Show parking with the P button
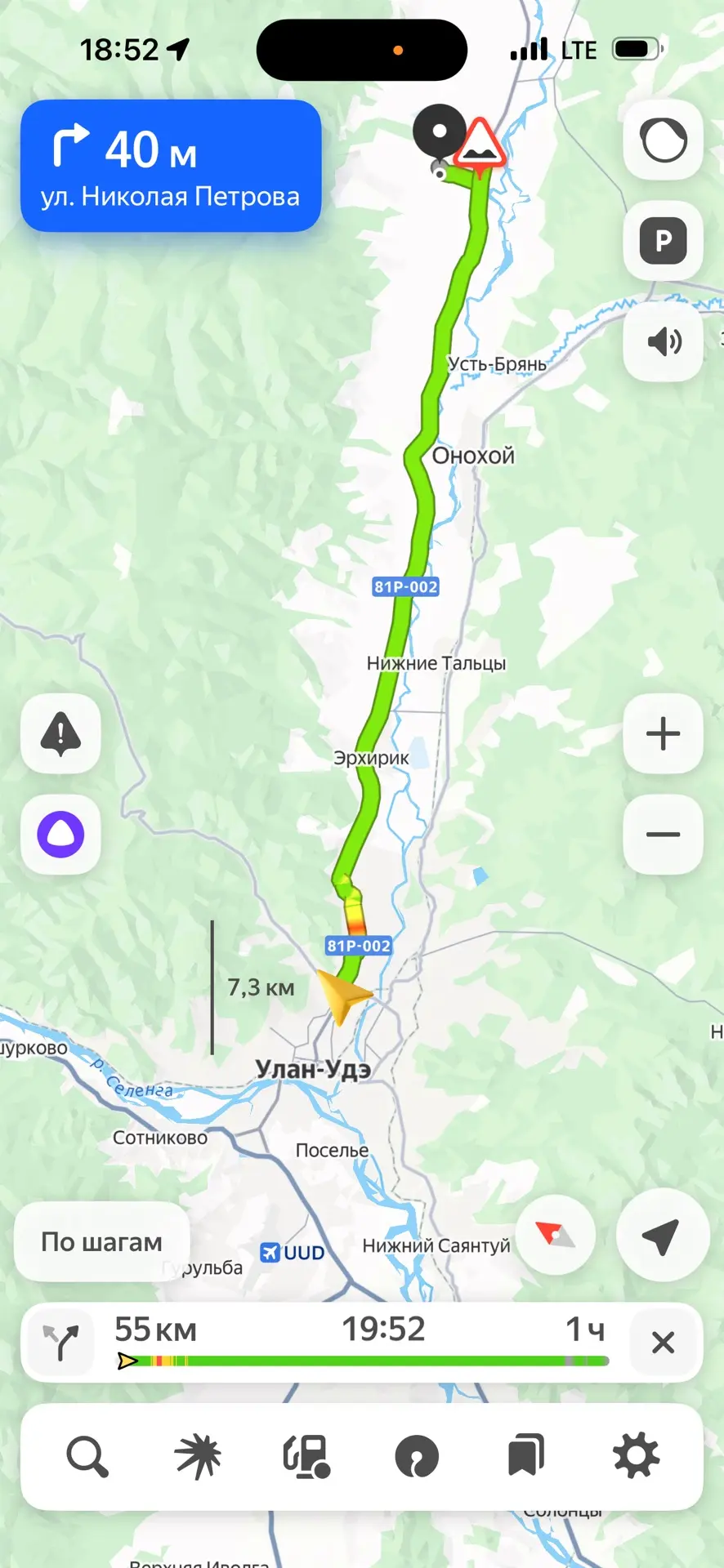This screenshot has width=724, height=1568. (663, 241)
